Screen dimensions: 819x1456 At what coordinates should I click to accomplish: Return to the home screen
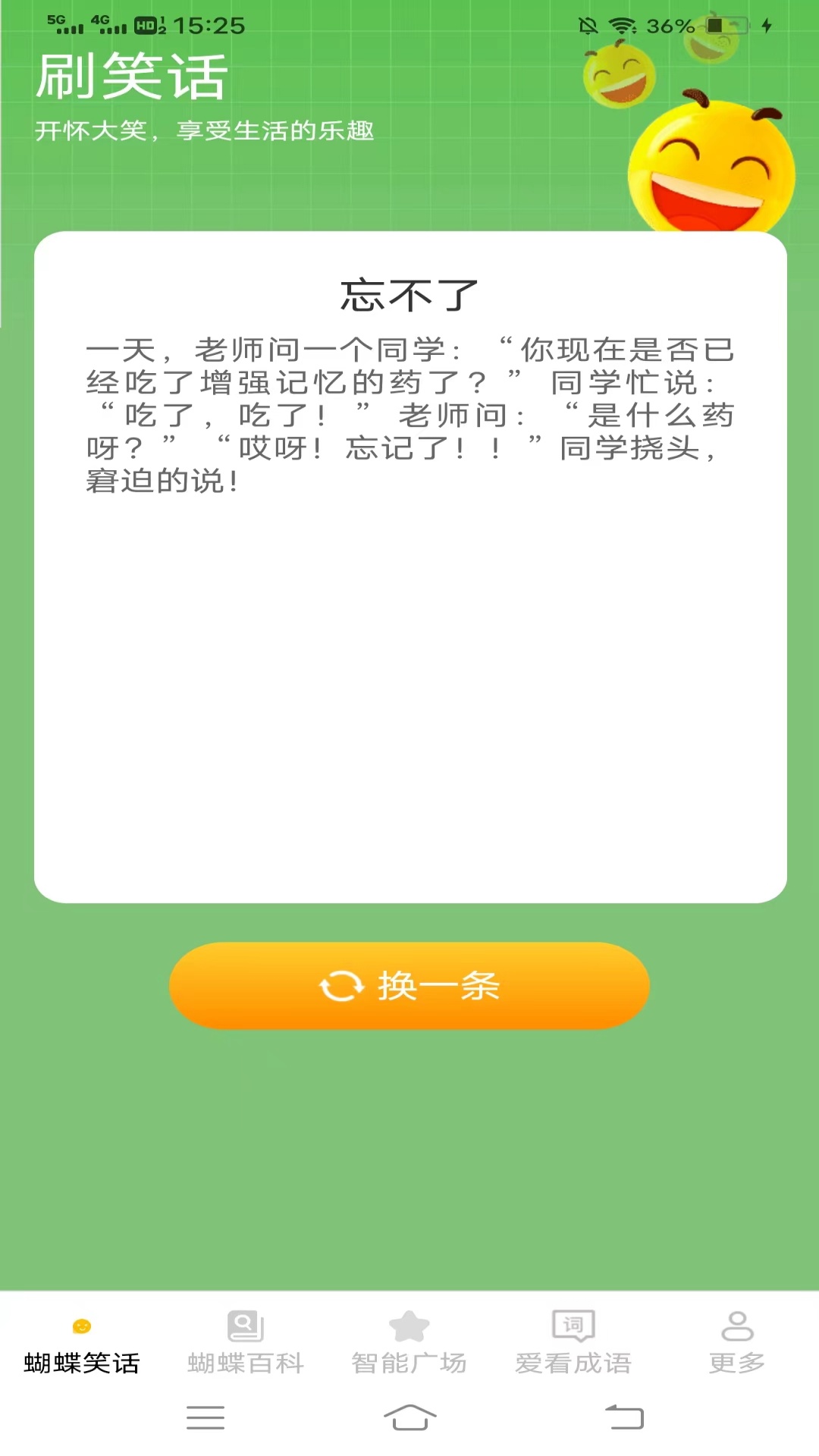[409, 1417]
